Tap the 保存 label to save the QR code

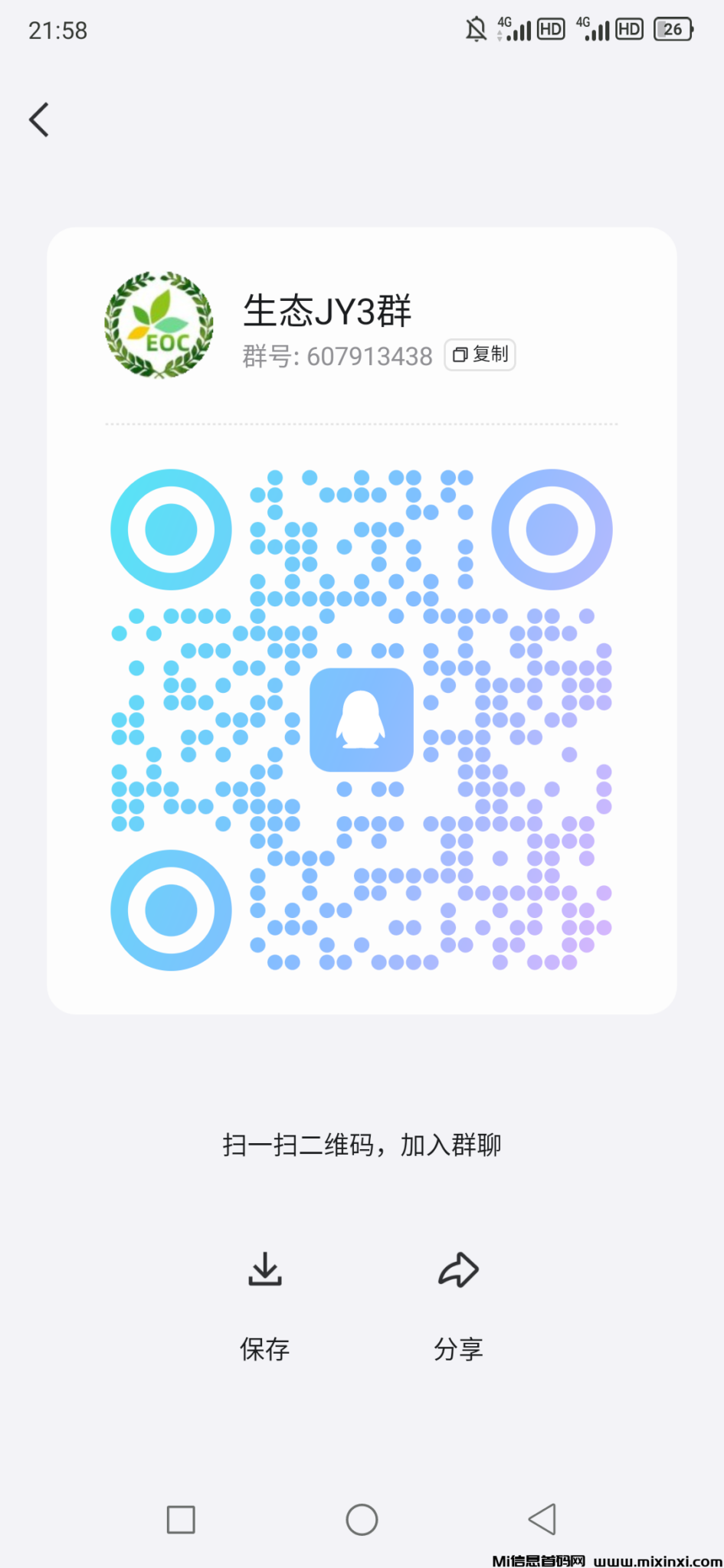pos(264,1349)
